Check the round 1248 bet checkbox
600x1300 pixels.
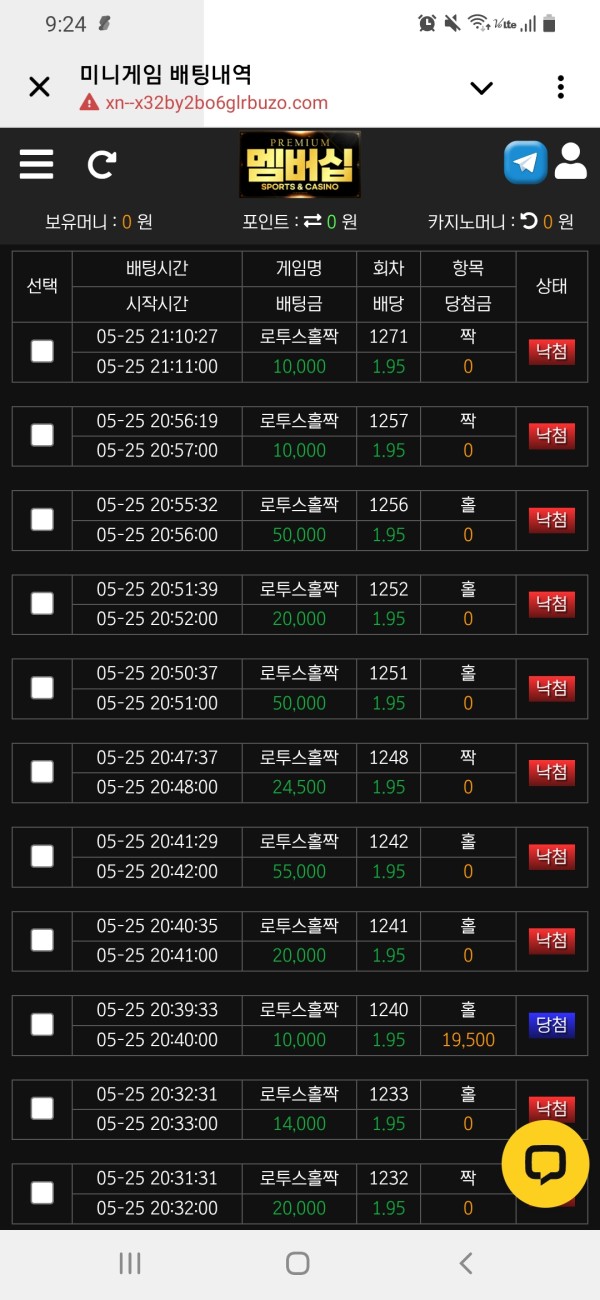[x=42, y=772]
